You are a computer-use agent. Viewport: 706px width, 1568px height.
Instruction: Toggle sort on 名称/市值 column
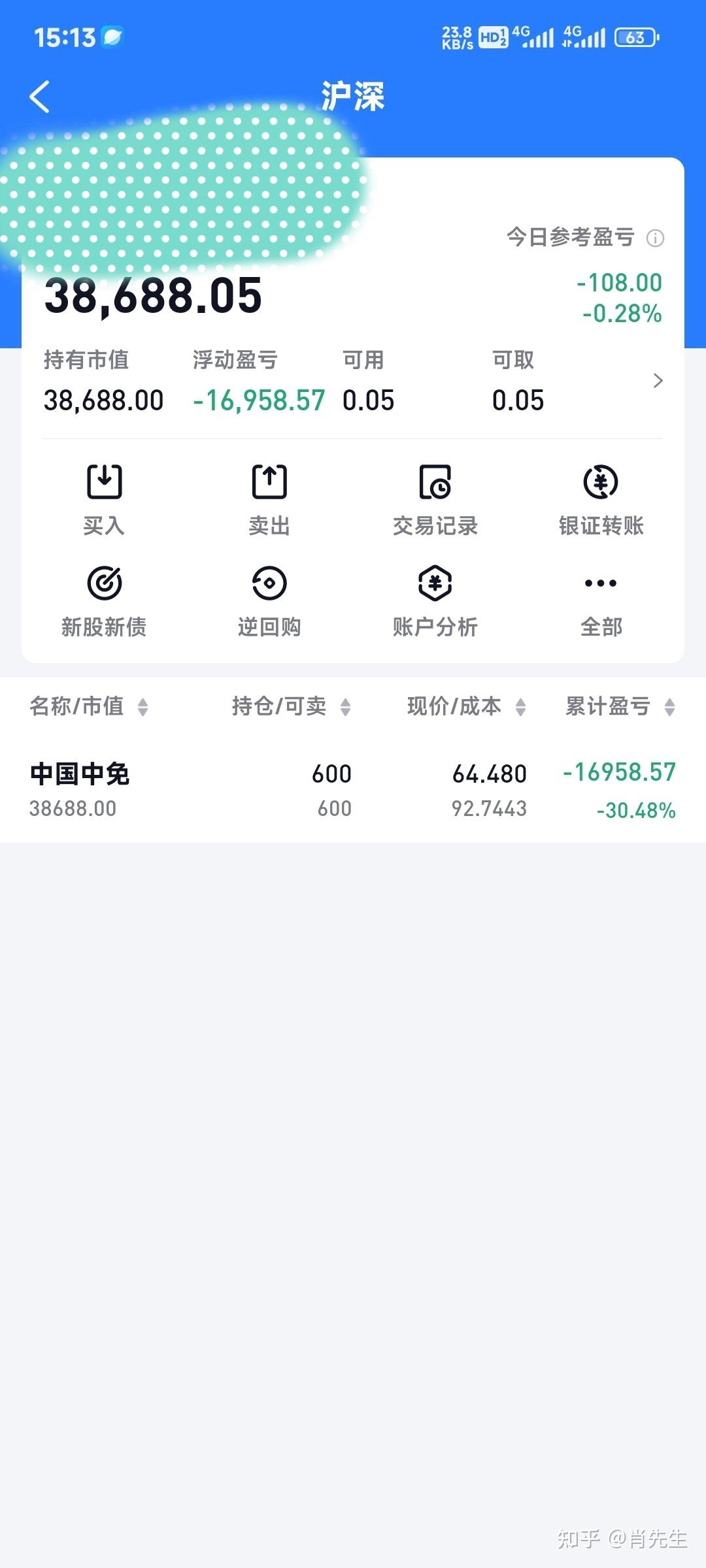[x=88, y=707]
